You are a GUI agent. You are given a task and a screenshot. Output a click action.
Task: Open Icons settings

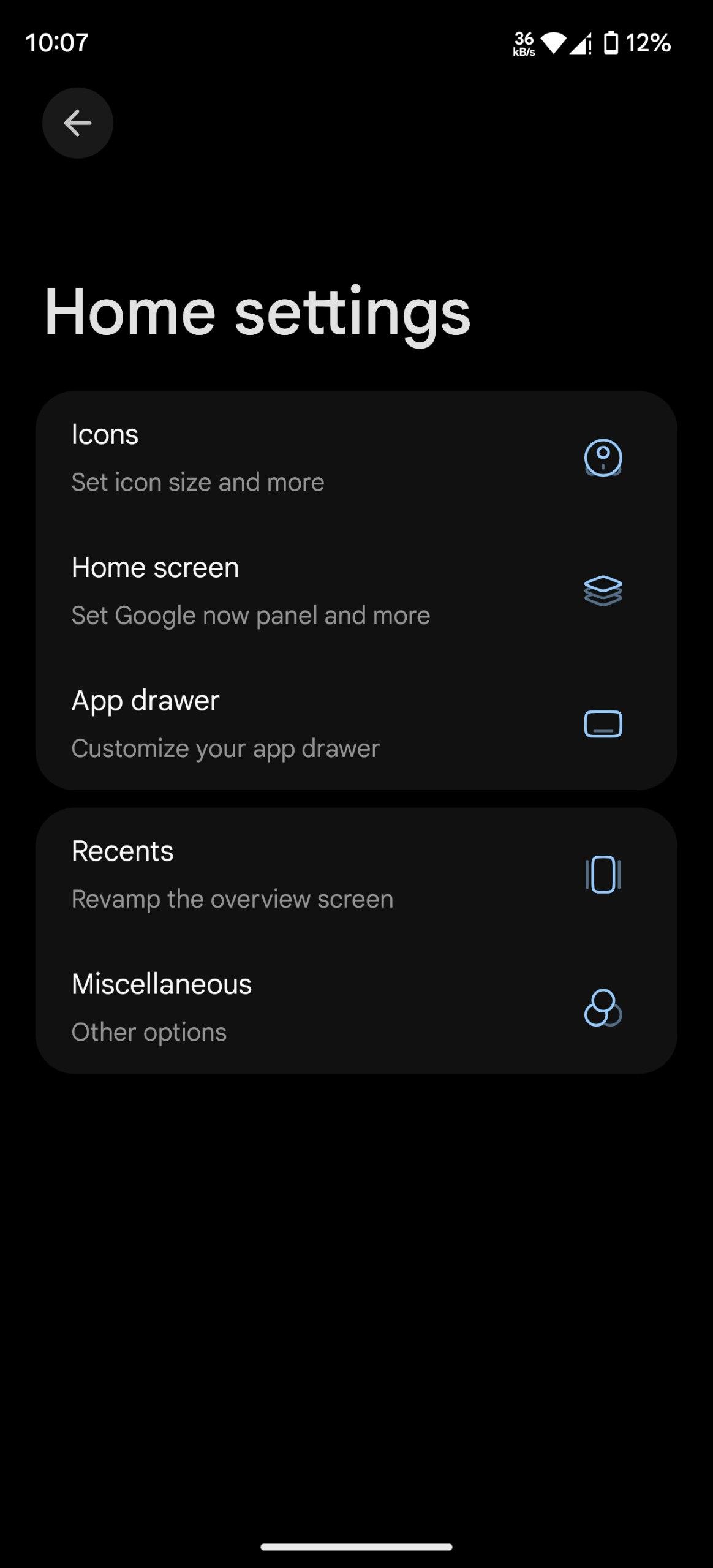point(356,458)
